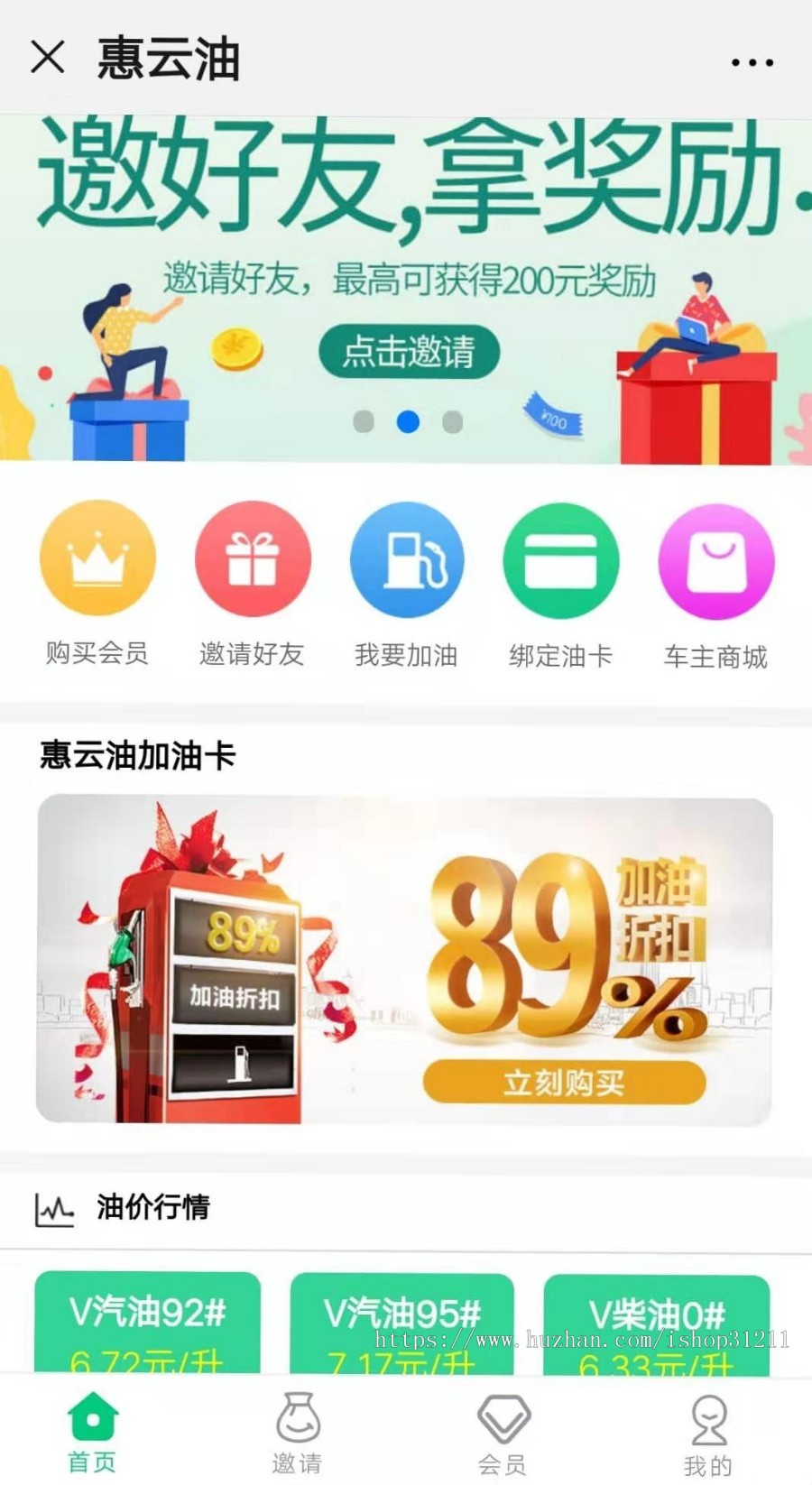Open the 89% fuel discount banner
Screen dimensions: 812x1485
tap(406, 956)
